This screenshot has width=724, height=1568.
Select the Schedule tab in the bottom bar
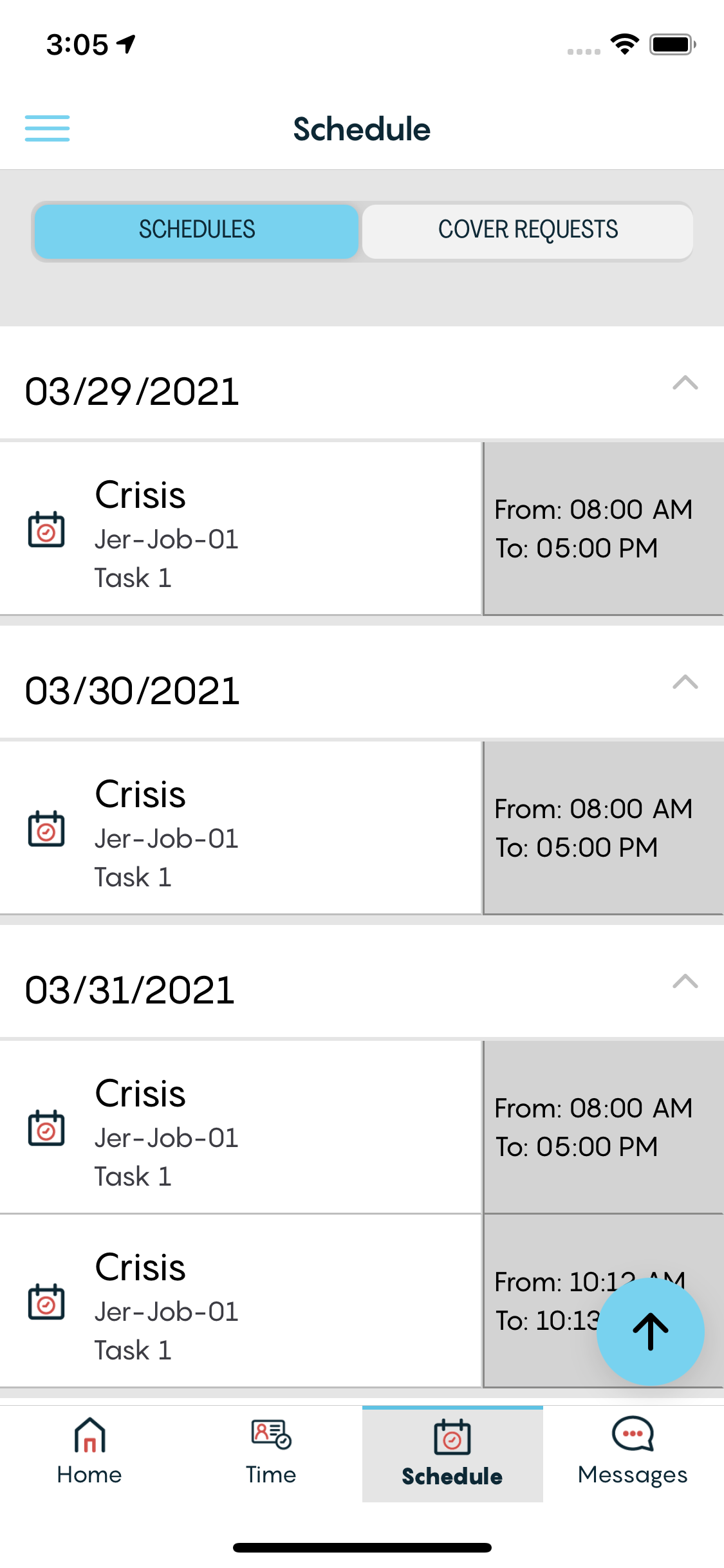pyautogui.click(x=452, y=1453)
